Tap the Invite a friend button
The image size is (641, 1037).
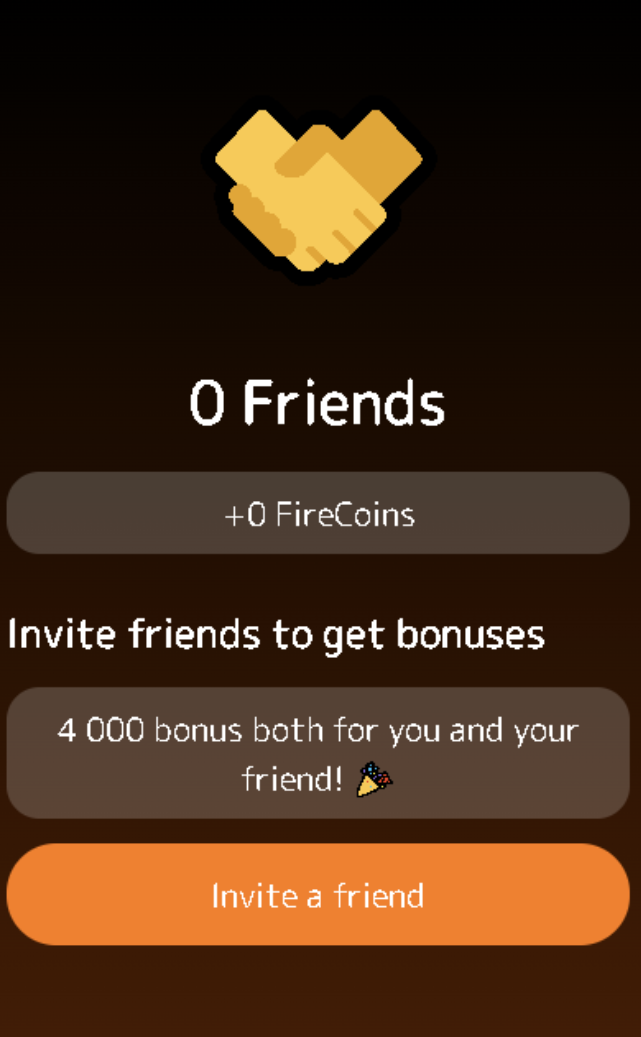click(318, 894)
